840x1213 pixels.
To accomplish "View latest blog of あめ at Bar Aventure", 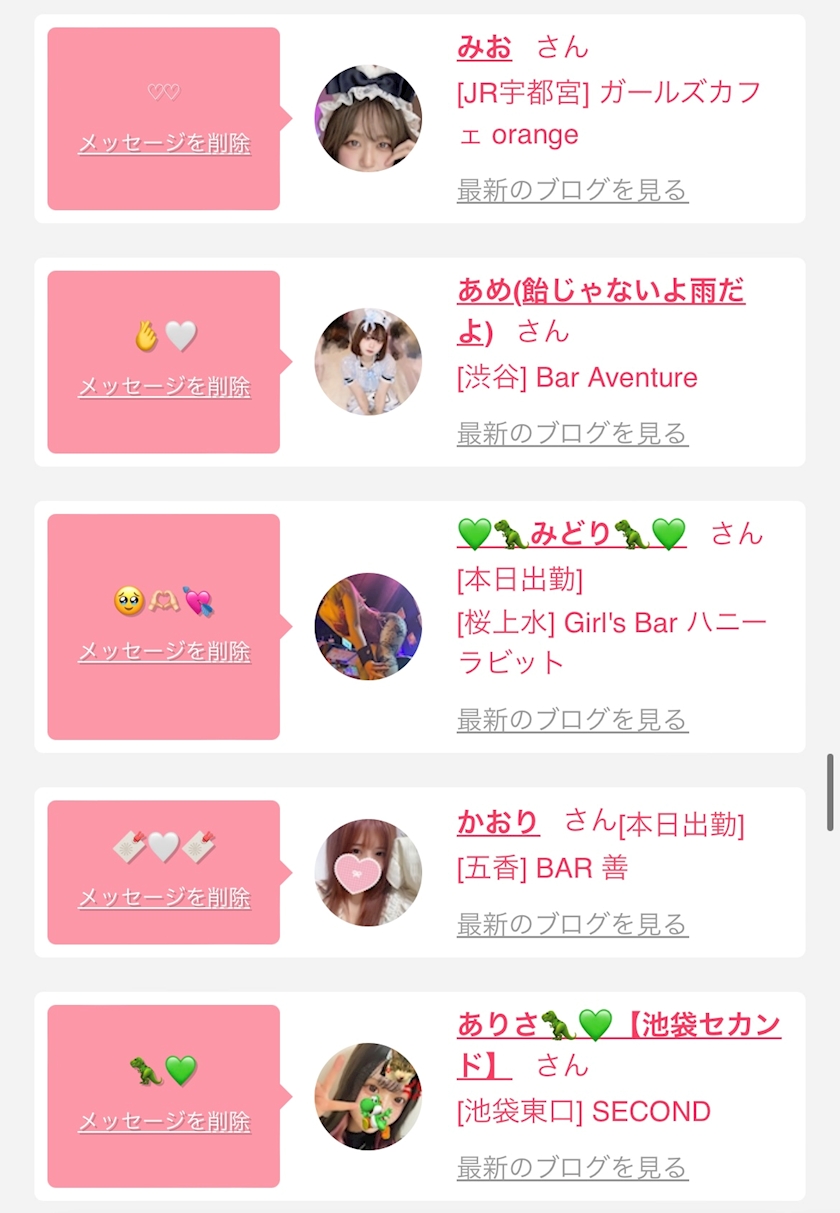I will [572, 433].
